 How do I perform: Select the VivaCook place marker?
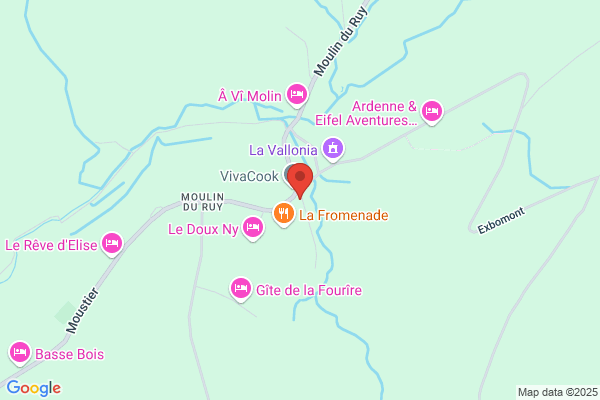(x=288, y=174)
